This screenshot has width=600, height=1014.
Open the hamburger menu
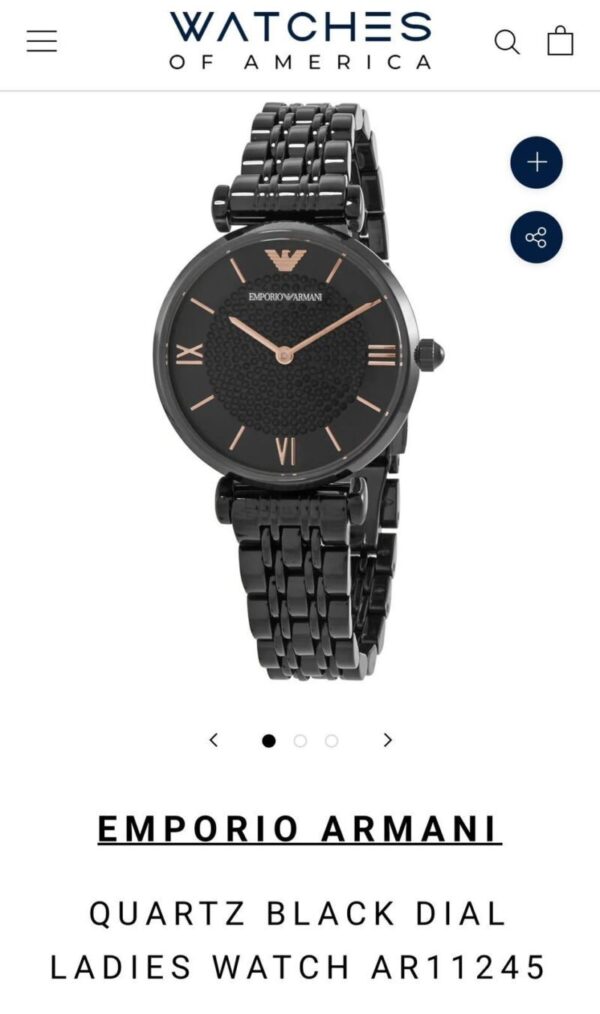coord(41,41)
